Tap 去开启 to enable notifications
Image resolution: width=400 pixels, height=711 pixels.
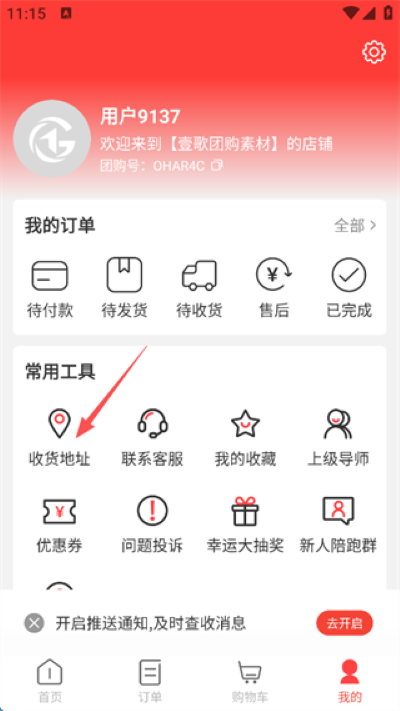(345, 623)
